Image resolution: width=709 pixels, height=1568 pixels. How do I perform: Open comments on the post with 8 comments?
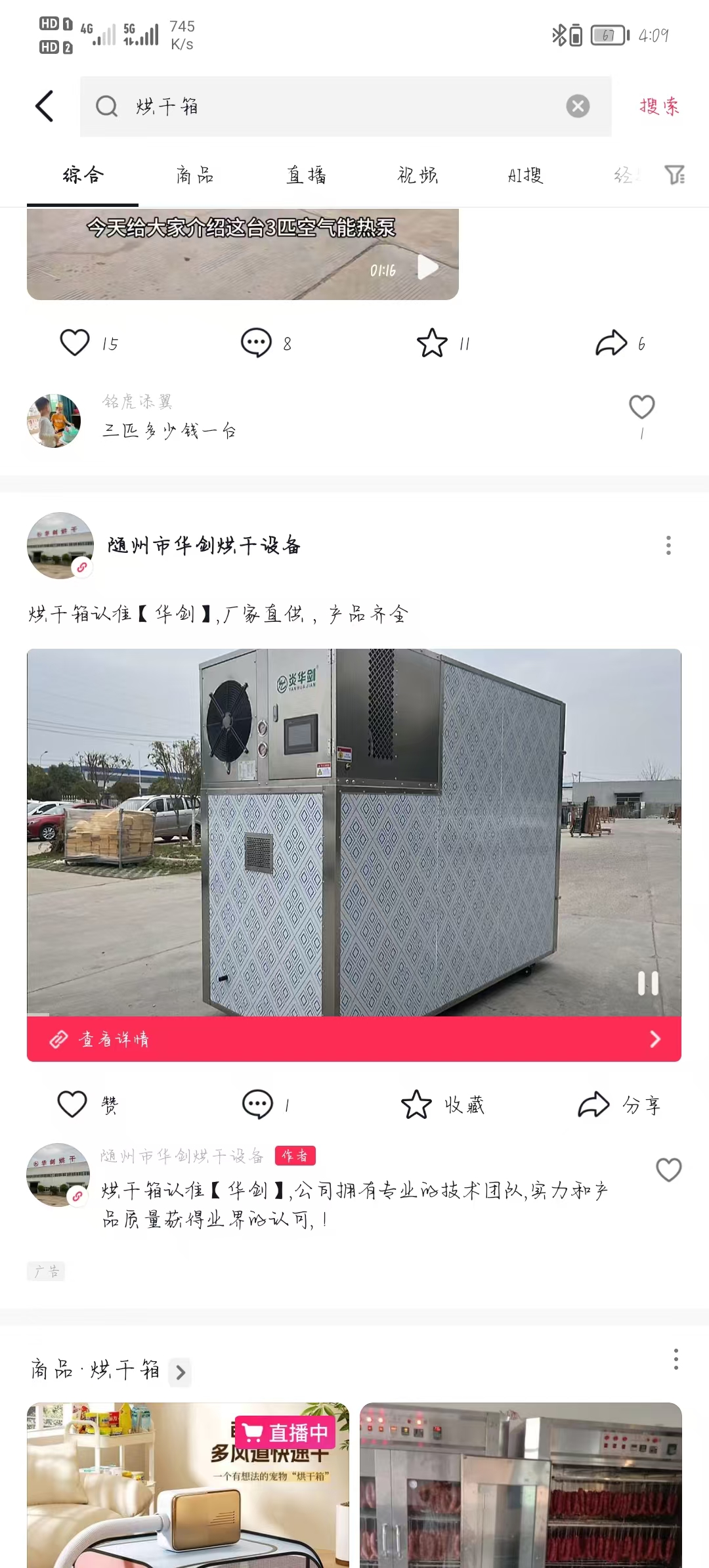256,343
